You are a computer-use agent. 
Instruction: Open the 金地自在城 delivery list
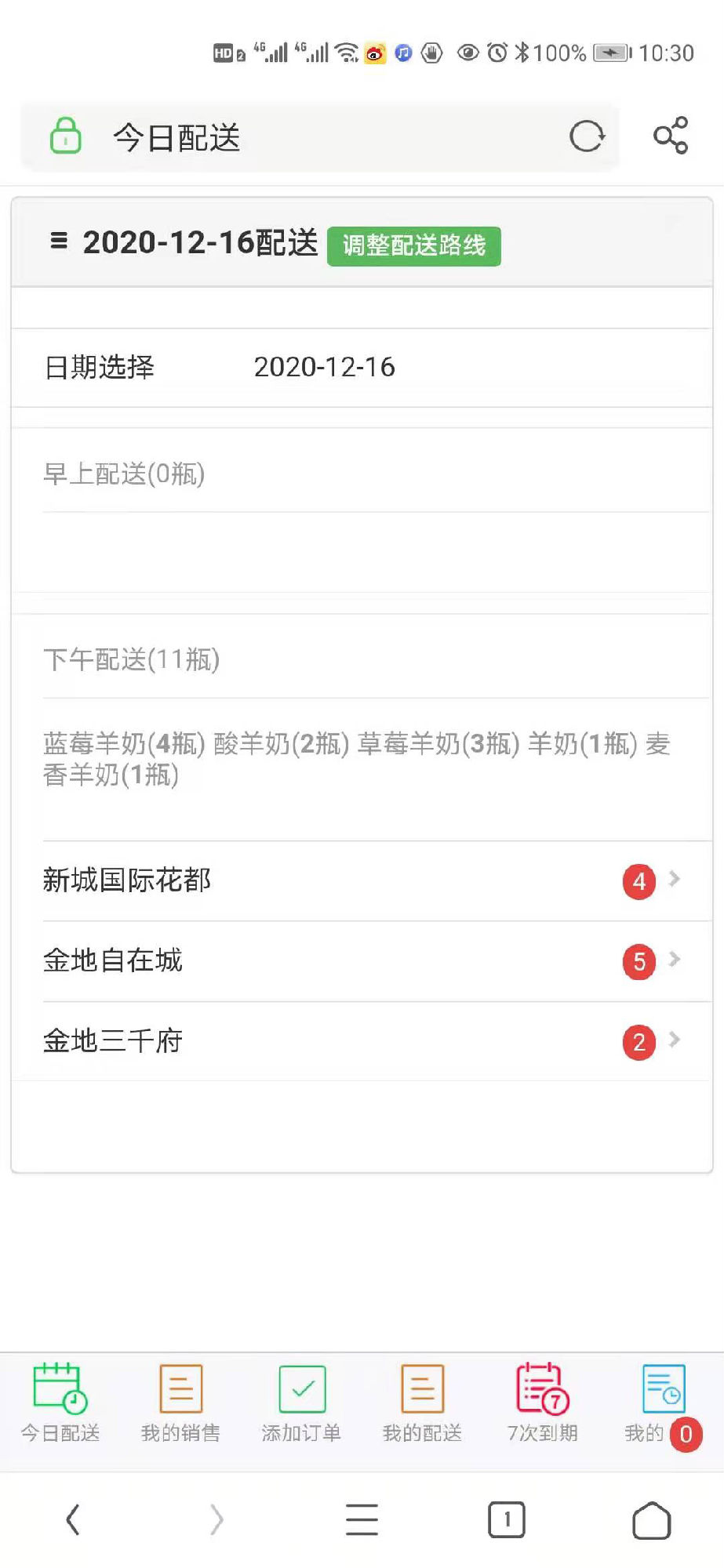pos(362,961)
